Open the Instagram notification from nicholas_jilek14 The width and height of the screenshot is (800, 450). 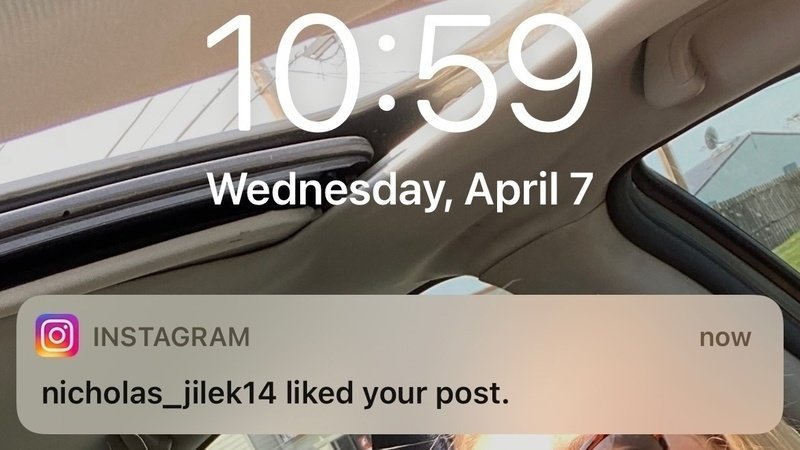click(400, 366)
